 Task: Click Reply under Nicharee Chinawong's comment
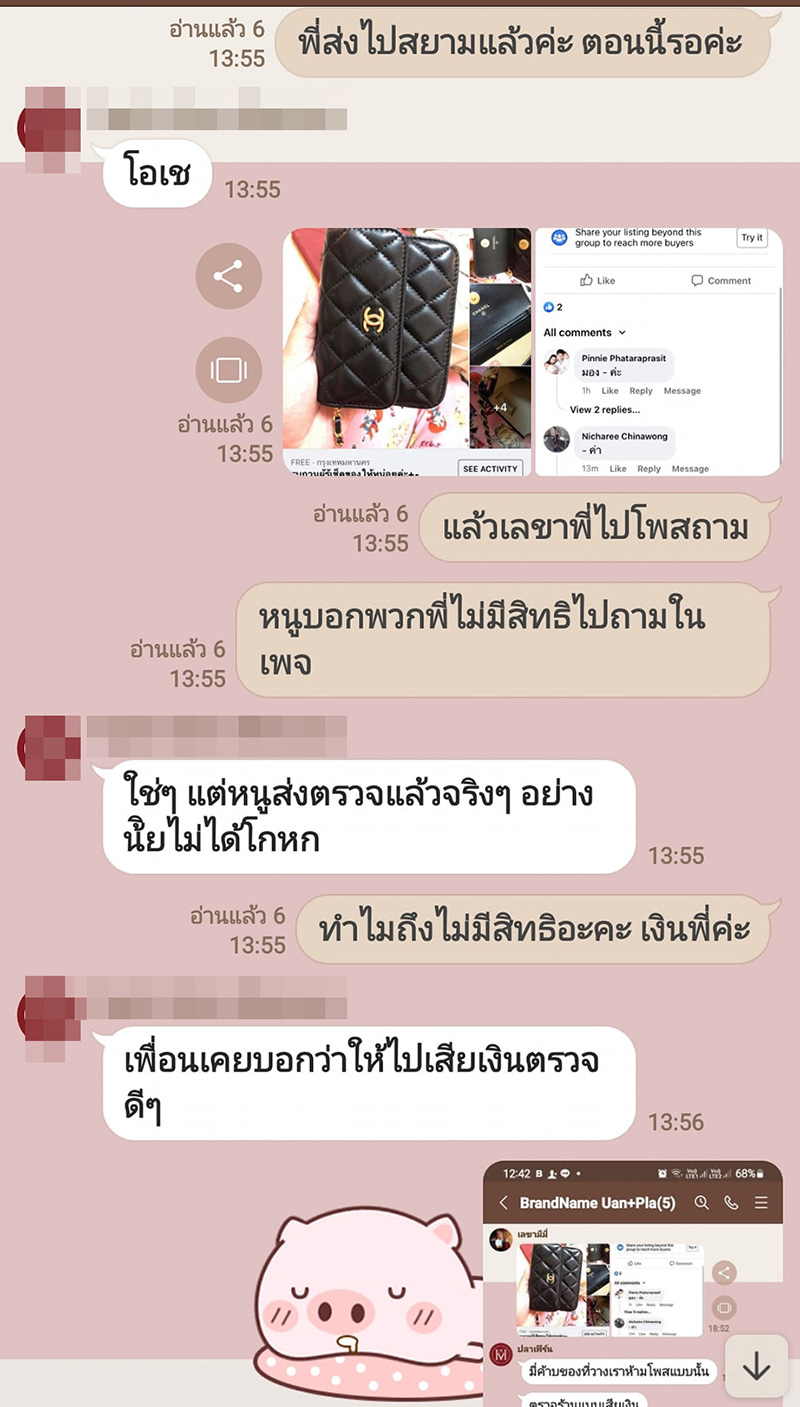click(649, 468)
